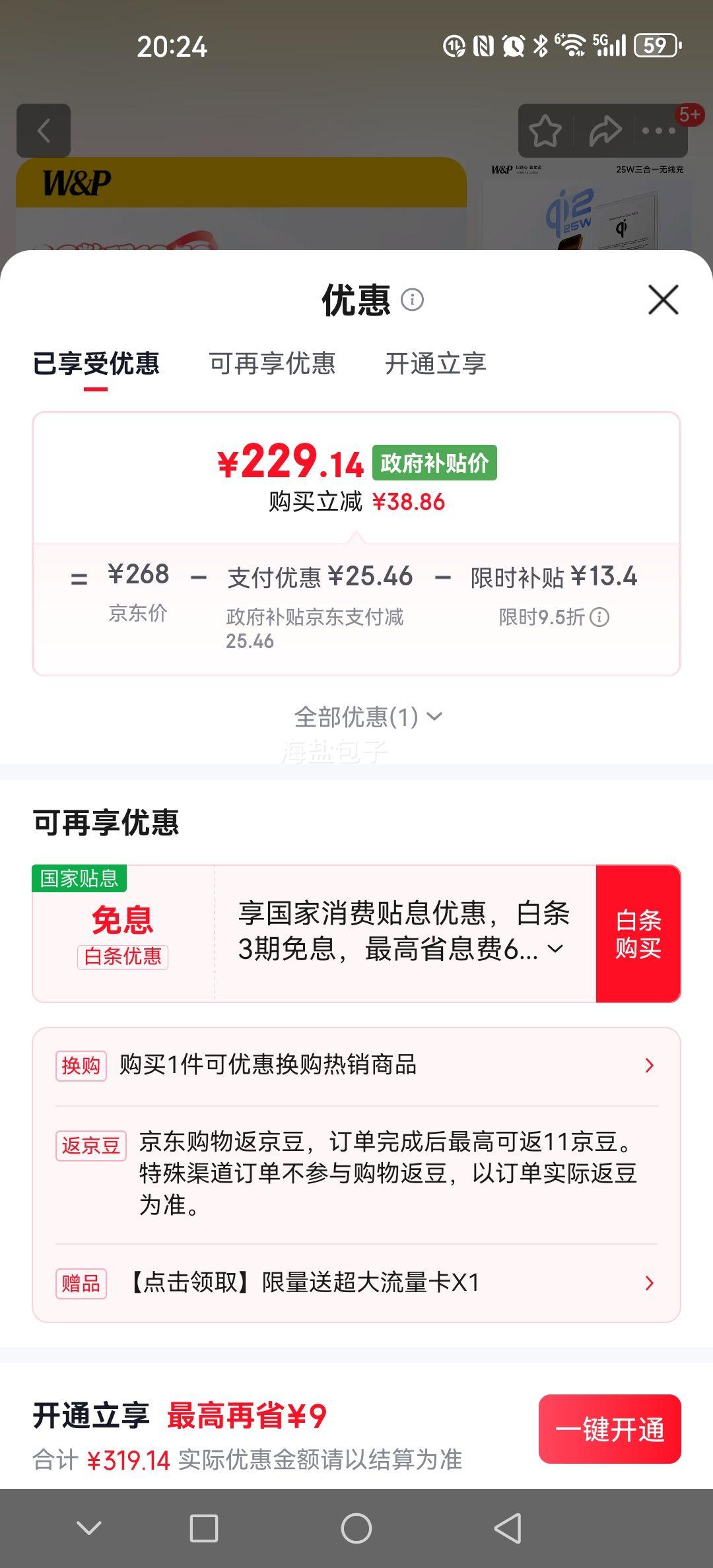This screenshot has width=713, height=1568.
Task: Open the share options with the share icon
Action: (x=605, y=131)
